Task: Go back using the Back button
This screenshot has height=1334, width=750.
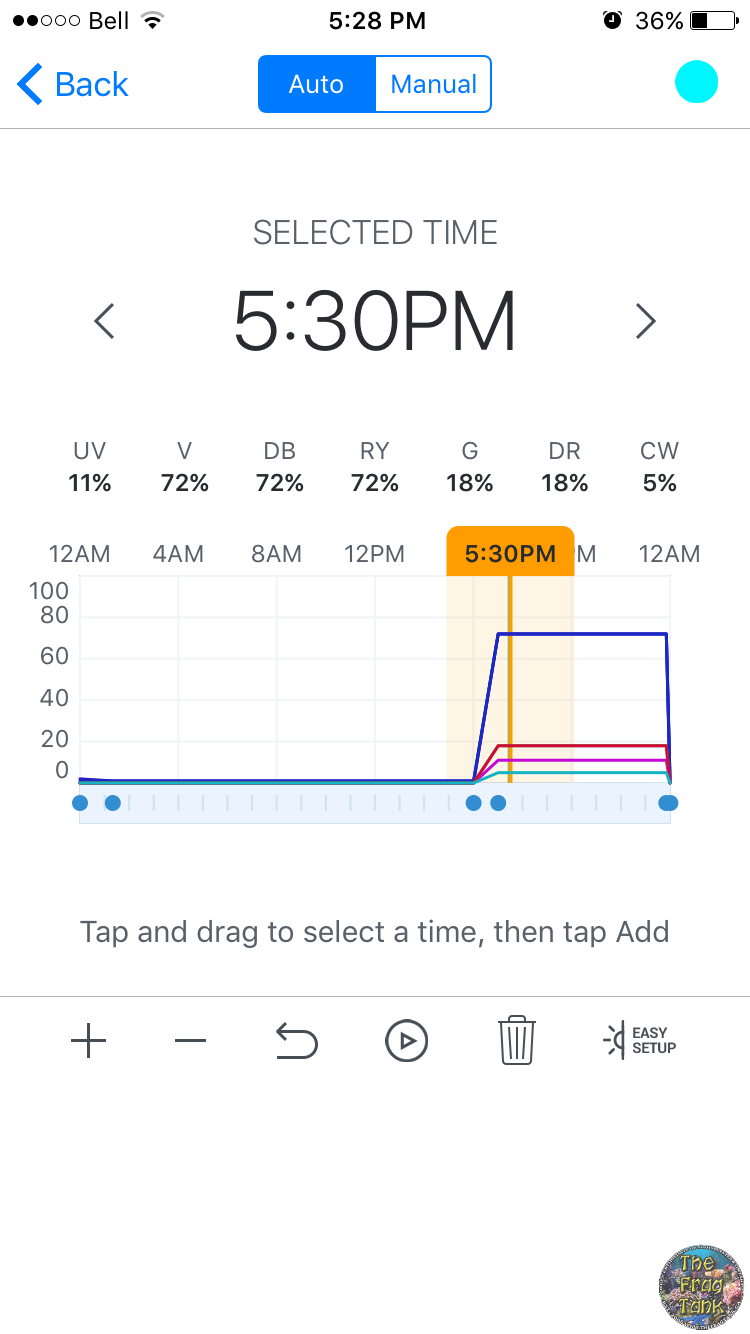Action: pos(73,85)
